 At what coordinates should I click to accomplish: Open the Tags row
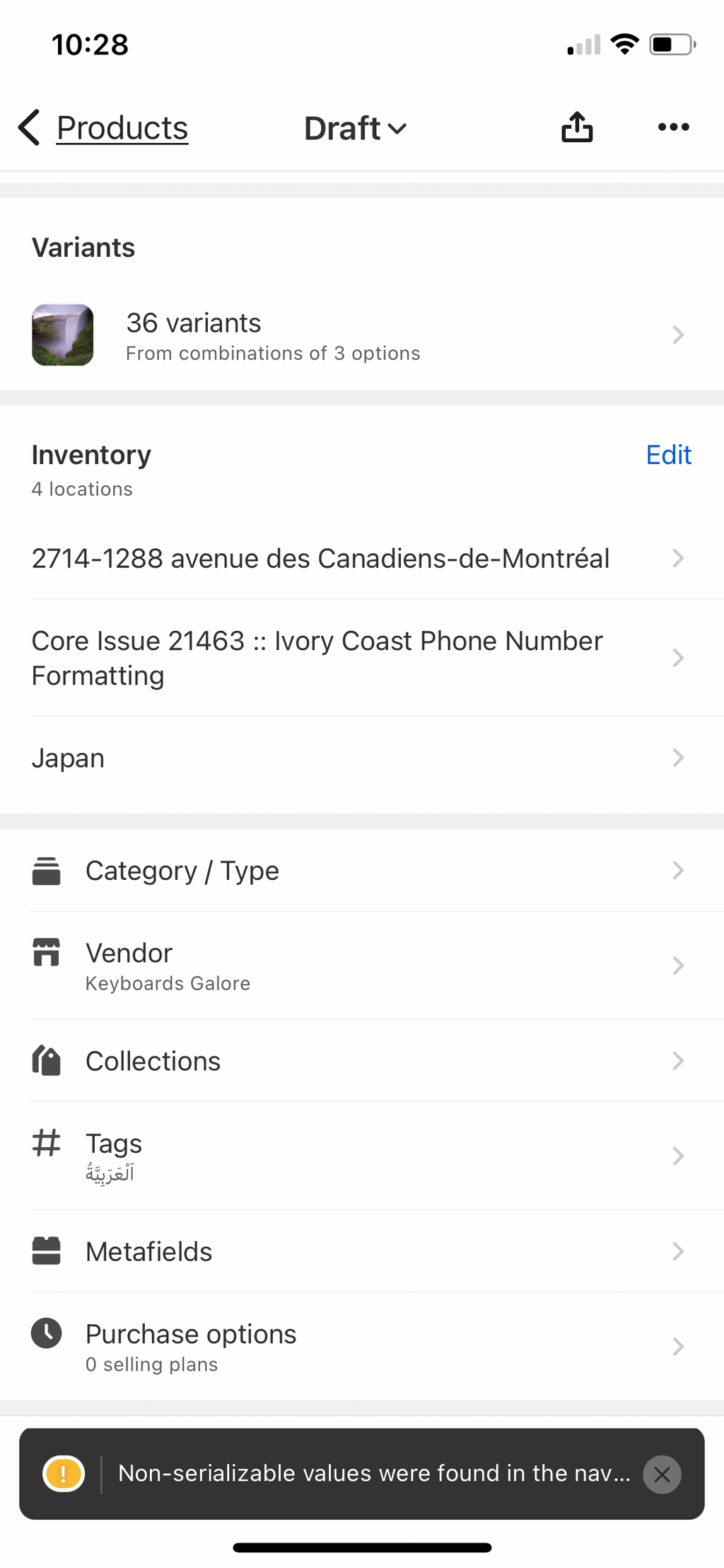point(361,1156)
